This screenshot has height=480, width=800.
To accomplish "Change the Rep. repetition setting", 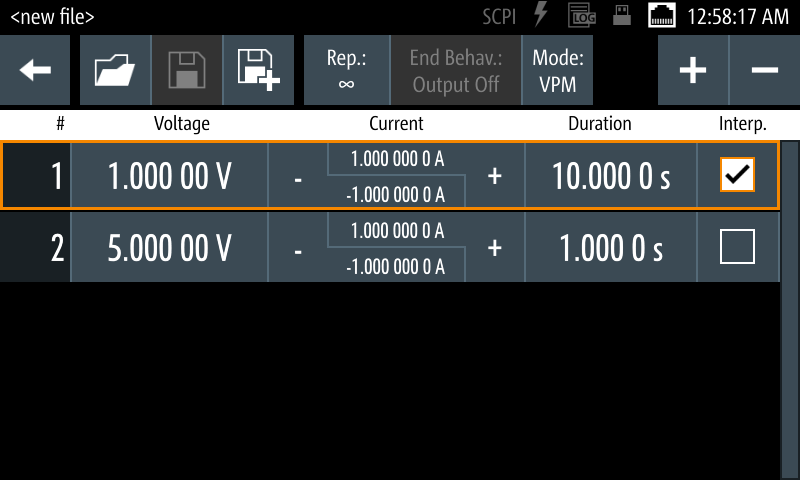I will coord(346,71).
